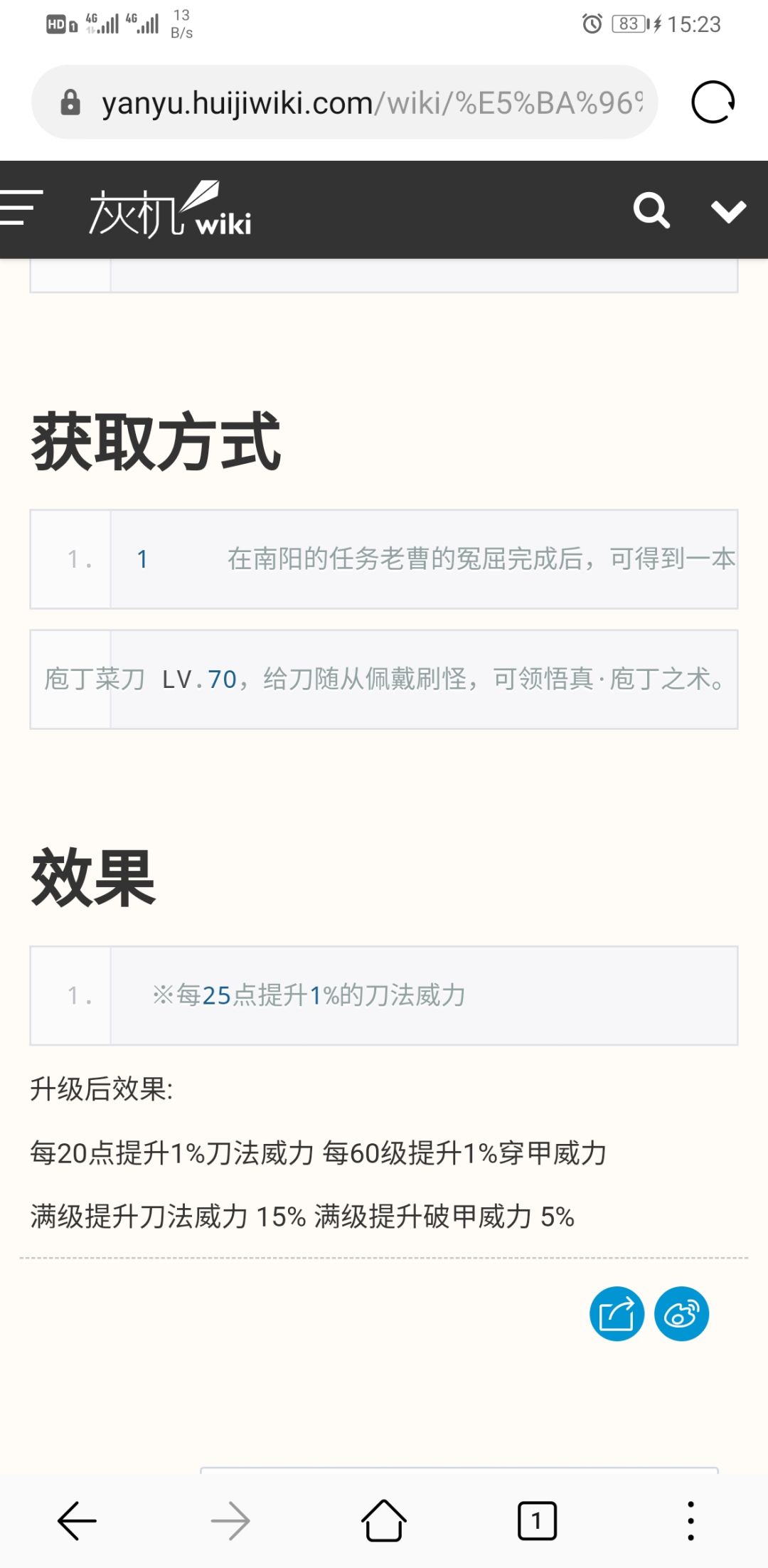Share the page to Weibo
Screen dimensions: 768x1568
pyautogui.click(x=681, y=1314)
